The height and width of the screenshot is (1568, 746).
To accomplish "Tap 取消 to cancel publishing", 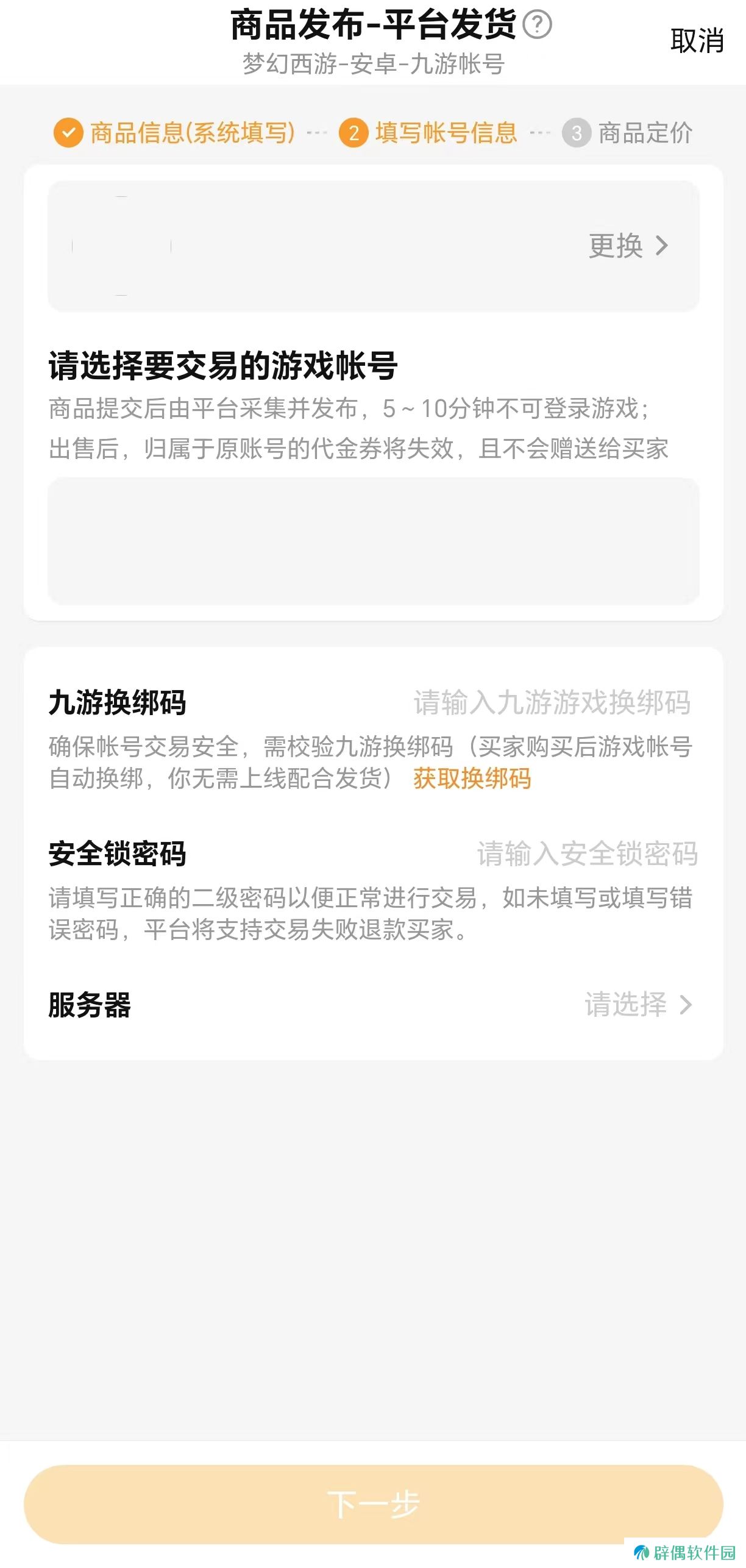I will [697, 41].
